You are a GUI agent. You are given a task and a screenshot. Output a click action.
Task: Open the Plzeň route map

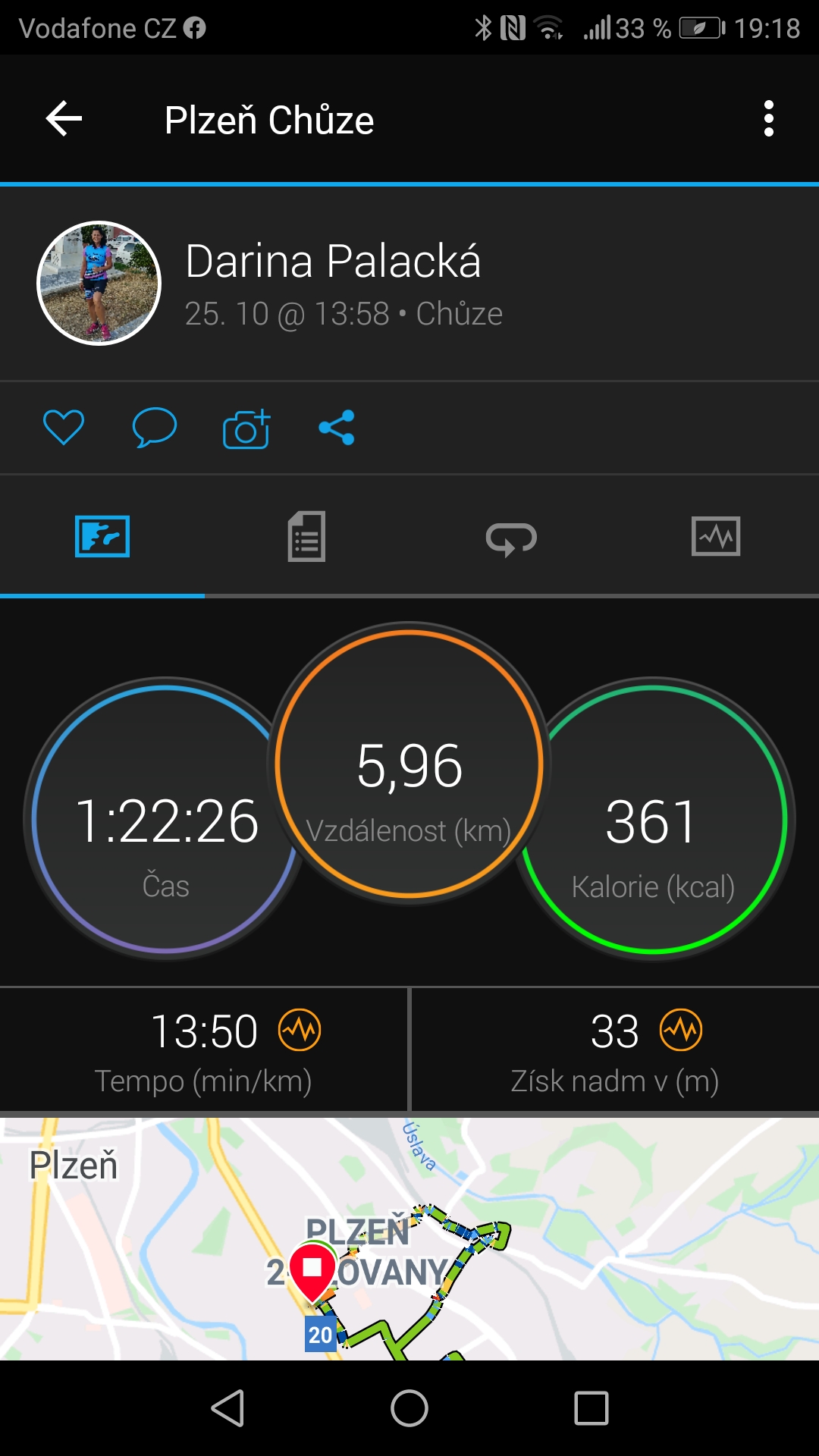[x=409, y=1238]
